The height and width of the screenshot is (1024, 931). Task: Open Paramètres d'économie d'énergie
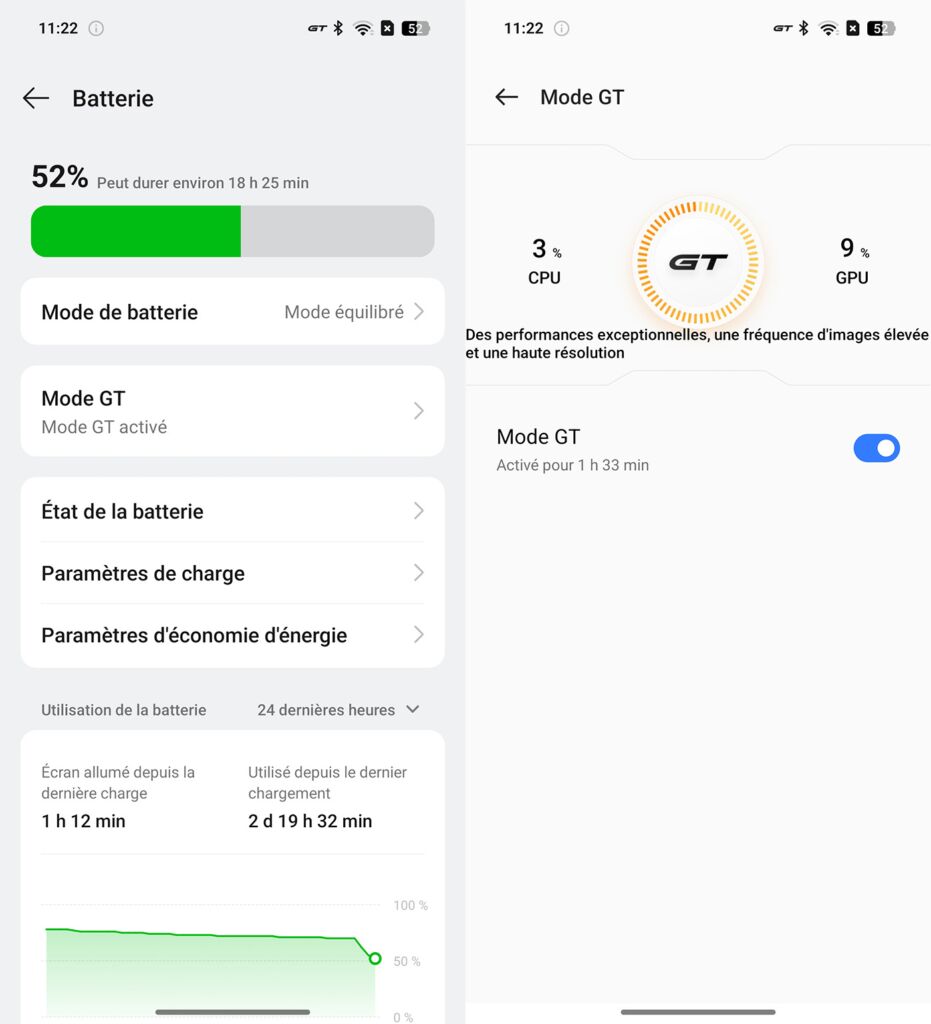(x=232, y=635)
